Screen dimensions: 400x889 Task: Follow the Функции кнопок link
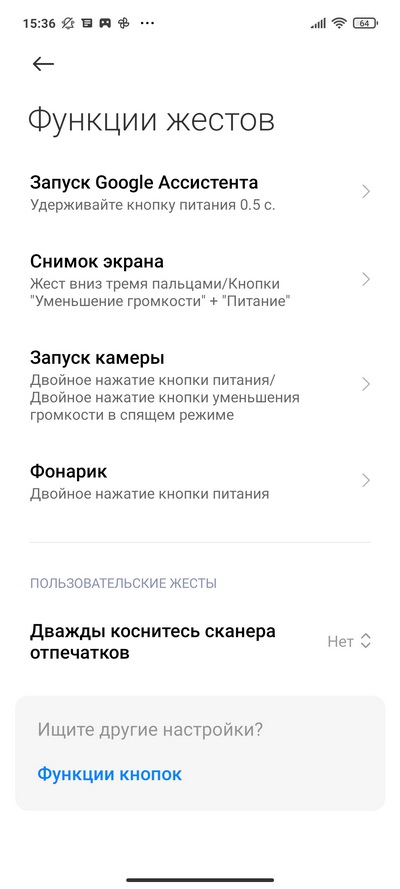(109, 774)
